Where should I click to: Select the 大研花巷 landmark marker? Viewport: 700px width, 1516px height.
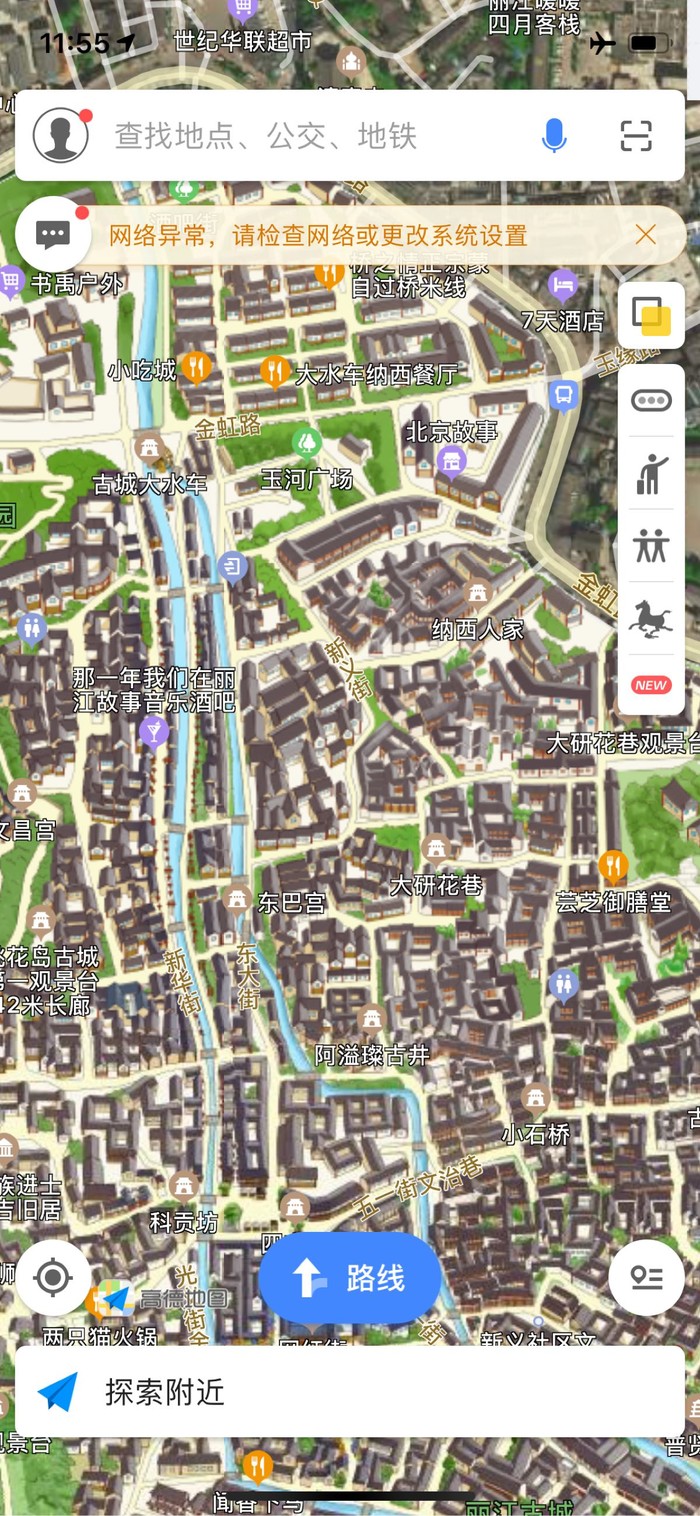[436, 850]
